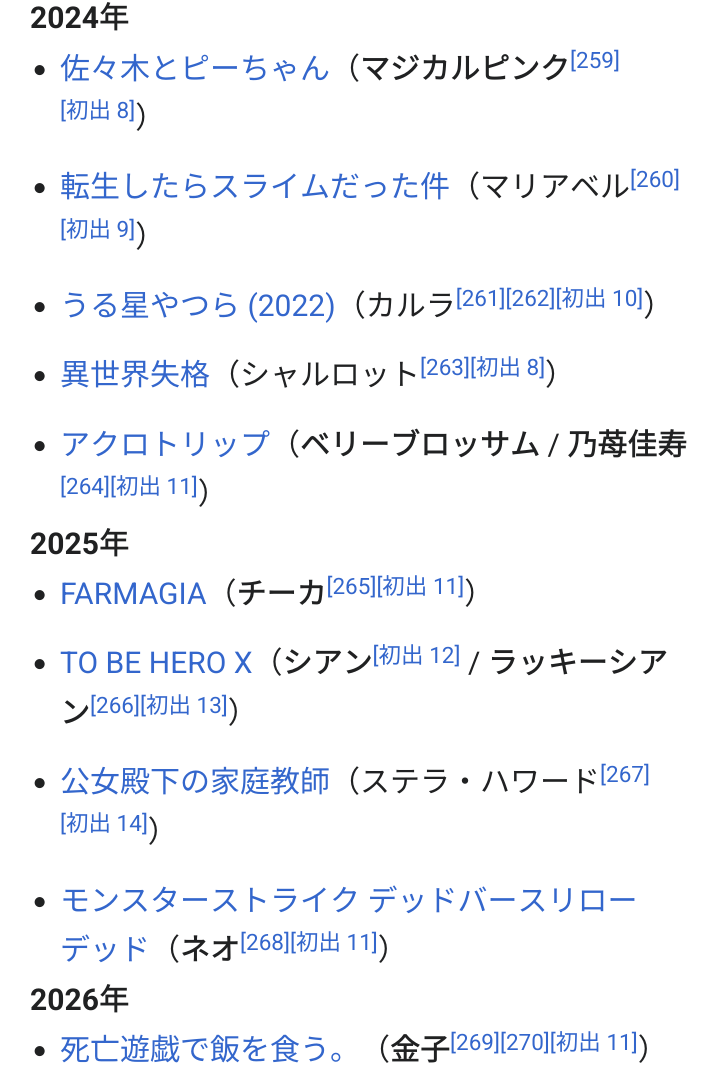Screen dimensions: 720x1092
Task: Open the TO BE HERO X page
Action: click(156, 663)
